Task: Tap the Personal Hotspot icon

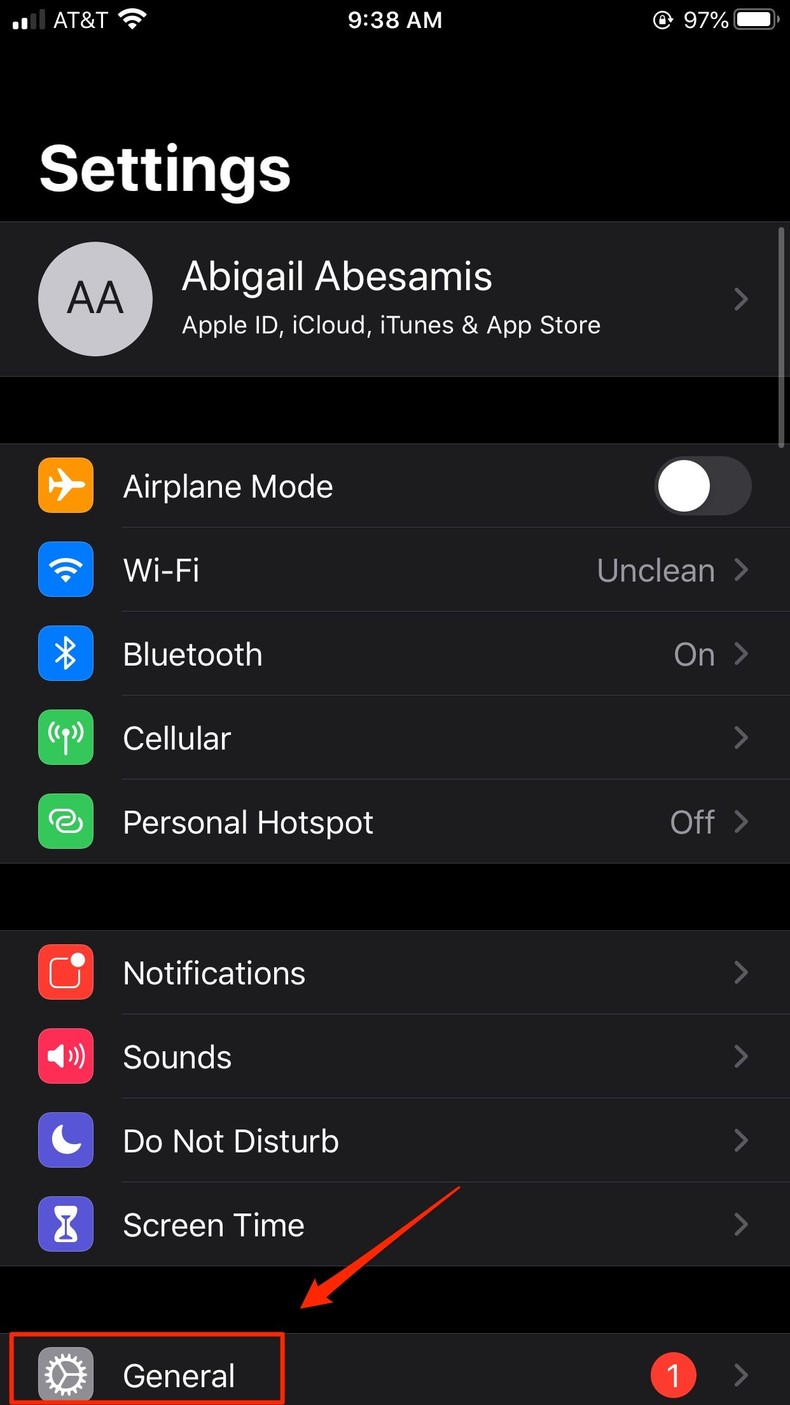Action: [65, 821]
